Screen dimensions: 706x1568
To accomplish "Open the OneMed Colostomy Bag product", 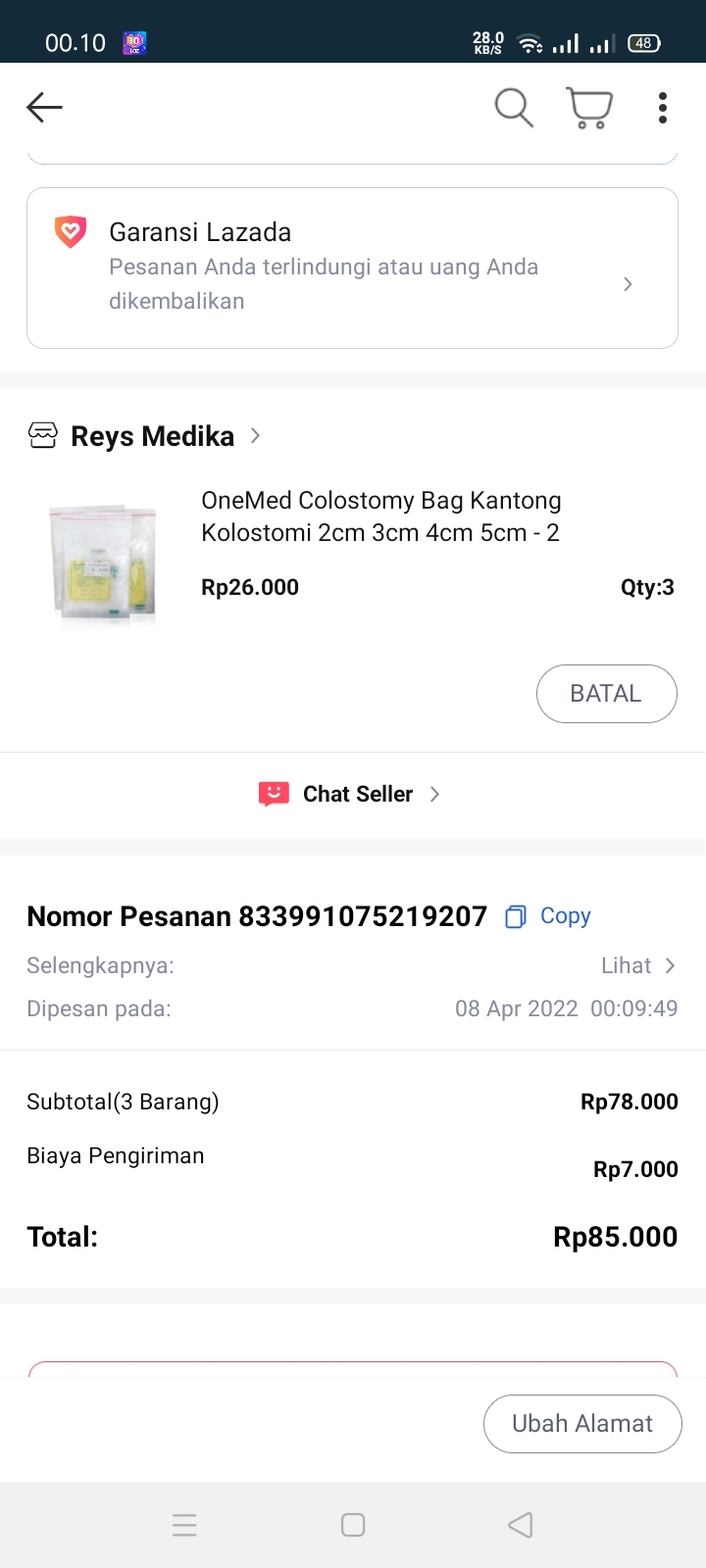I will pos(380,516).
